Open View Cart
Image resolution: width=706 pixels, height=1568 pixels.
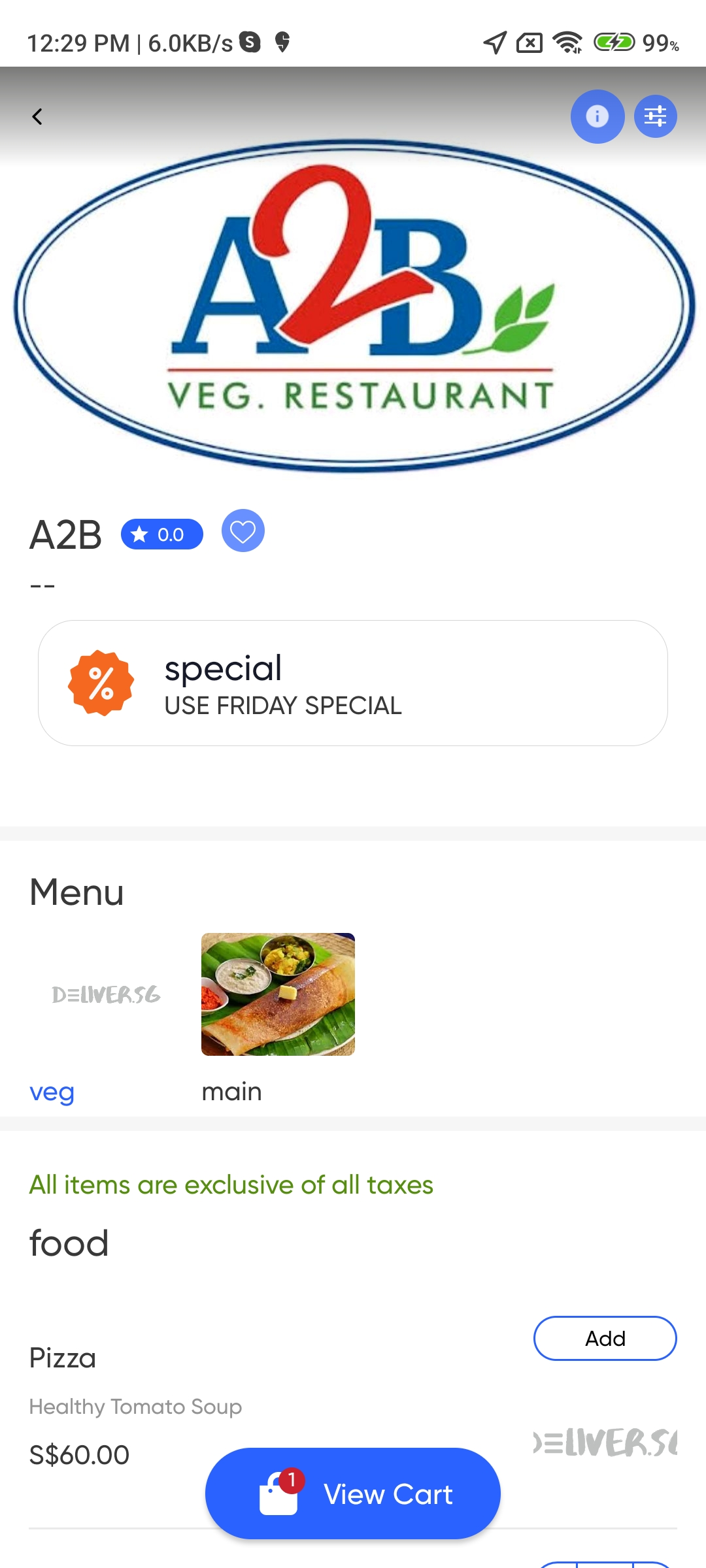click(353, 1494)
